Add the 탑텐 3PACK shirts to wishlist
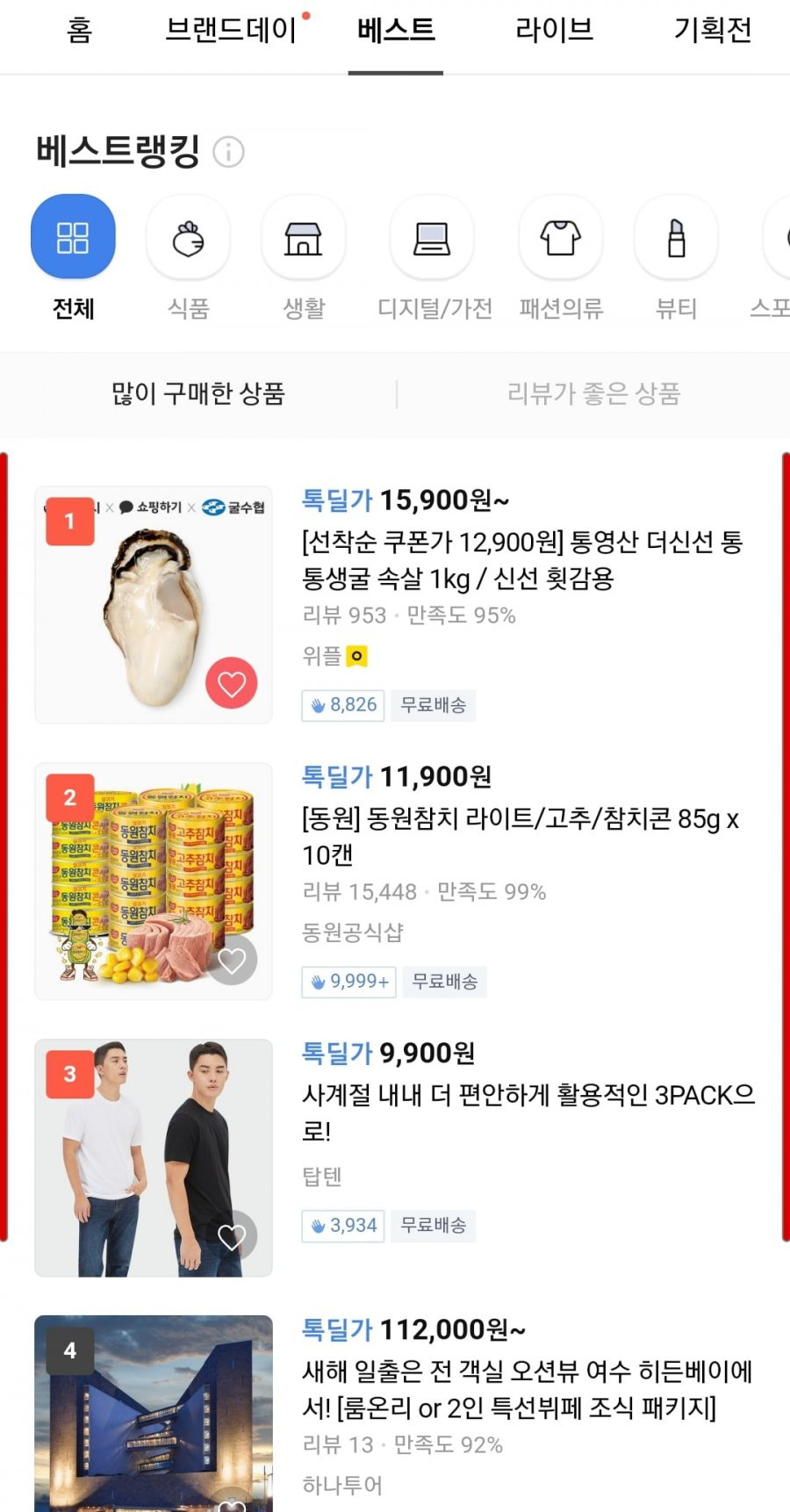Viewport: 790px width, 1512px height. pos(232,1236)
